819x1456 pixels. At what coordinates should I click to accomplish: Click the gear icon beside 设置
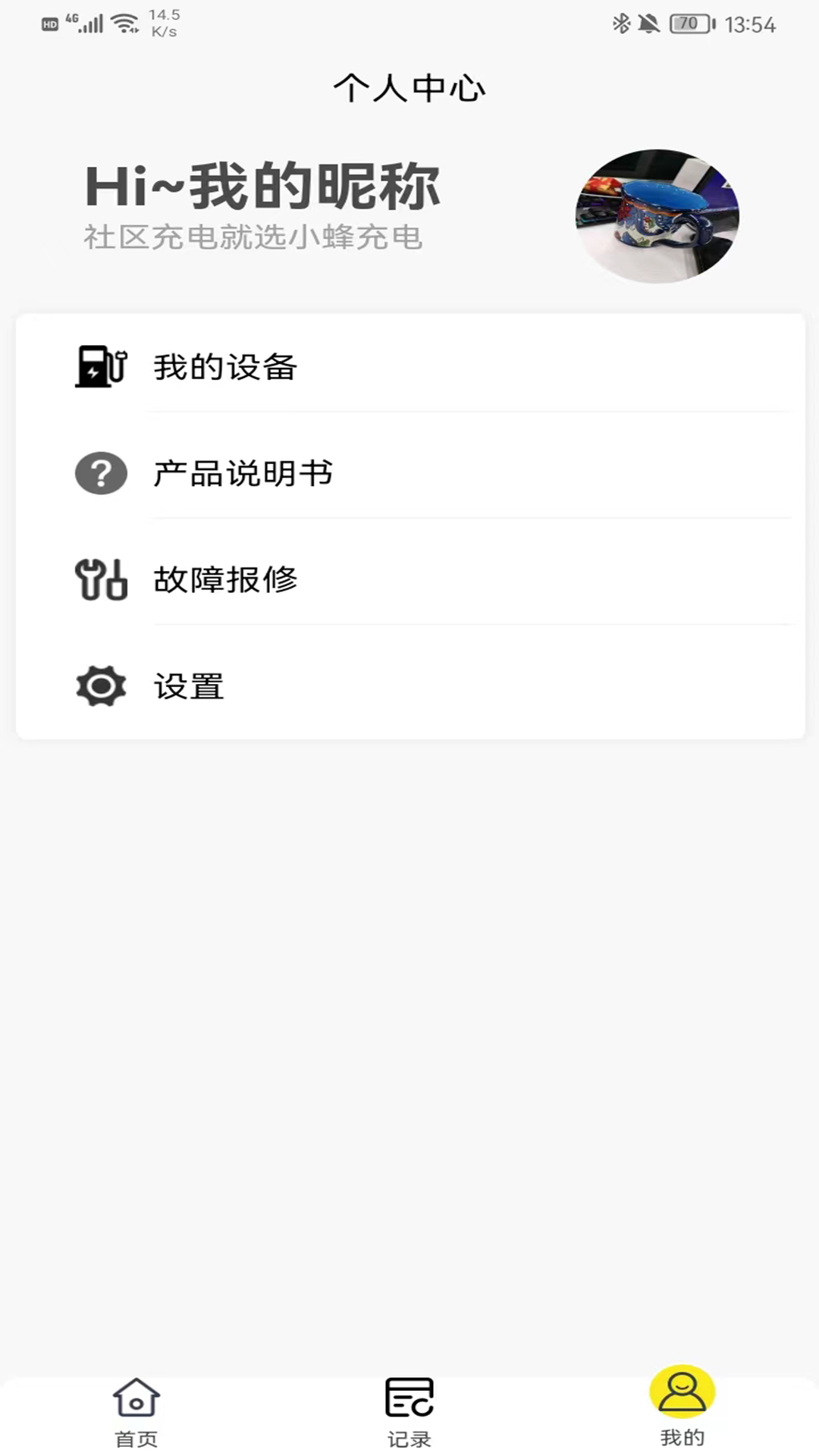[x=101, y=686]
